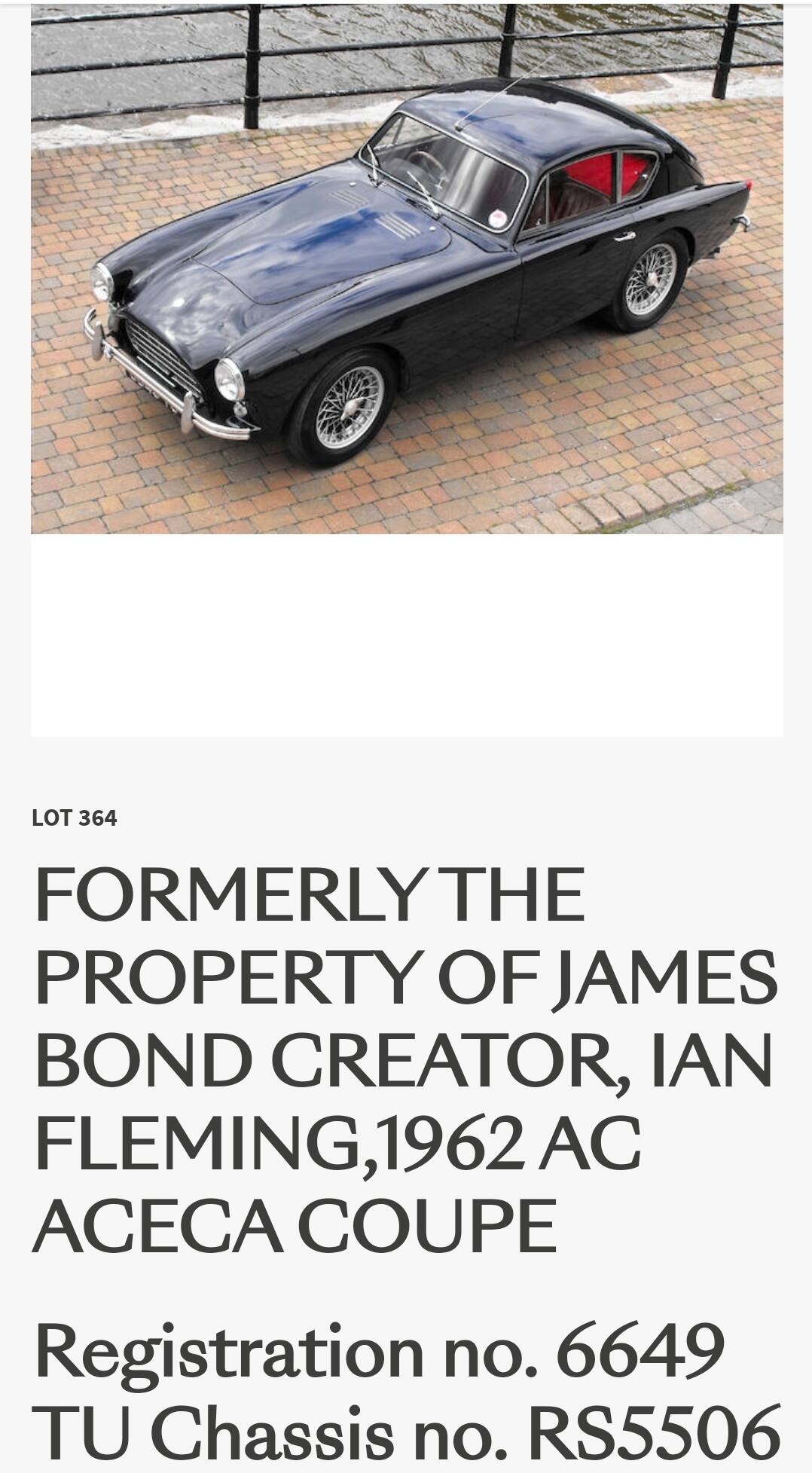Open the AC Aceca coupe lot photo

(x=407, y=268)
